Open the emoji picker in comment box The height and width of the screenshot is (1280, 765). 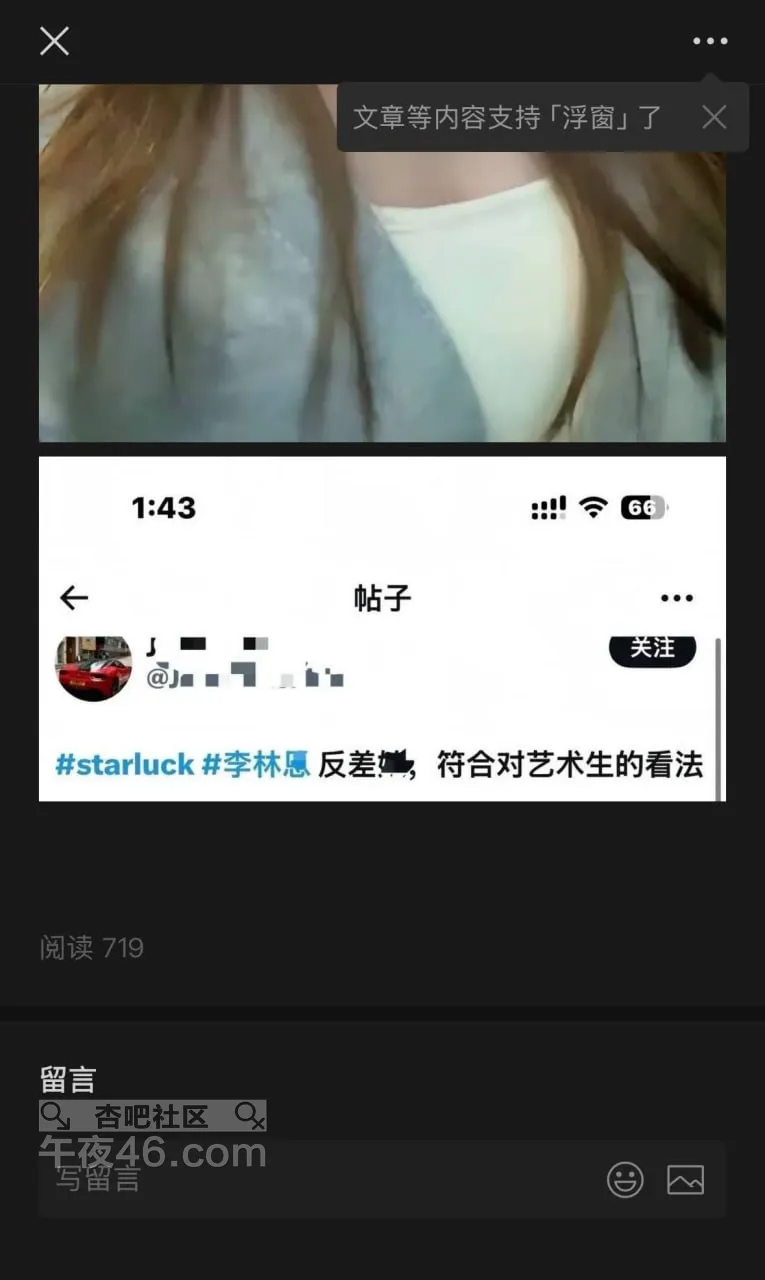coord(625,1180)
